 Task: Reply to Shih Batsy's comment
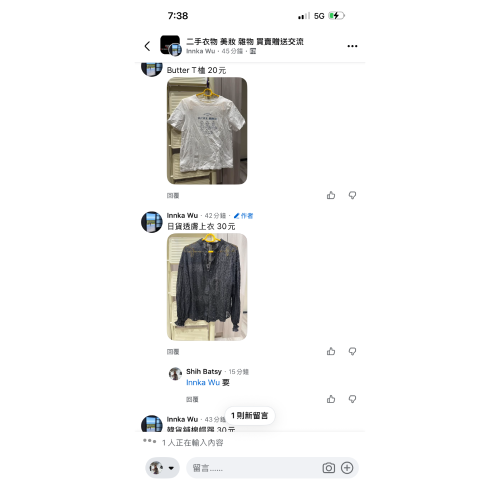point(192,399)
